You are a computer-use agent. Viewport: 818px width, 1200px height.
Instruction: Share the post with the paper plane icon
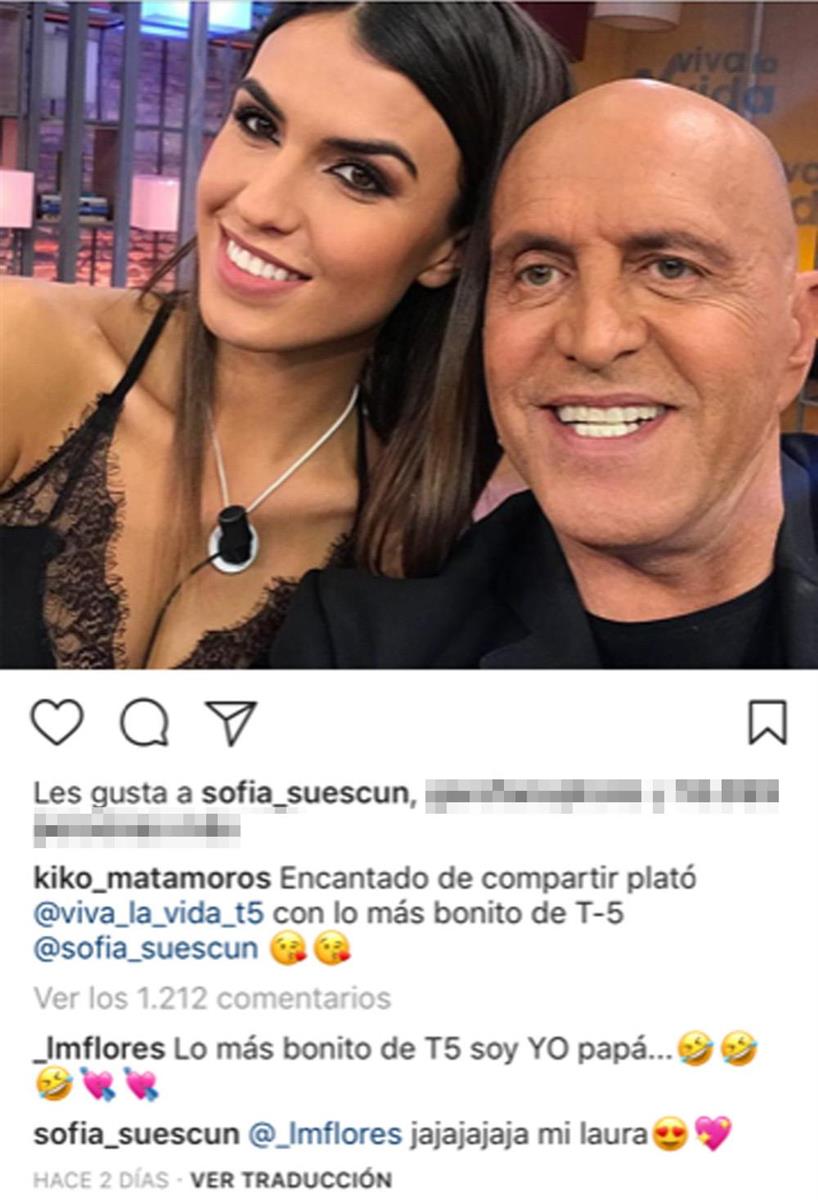231,722
